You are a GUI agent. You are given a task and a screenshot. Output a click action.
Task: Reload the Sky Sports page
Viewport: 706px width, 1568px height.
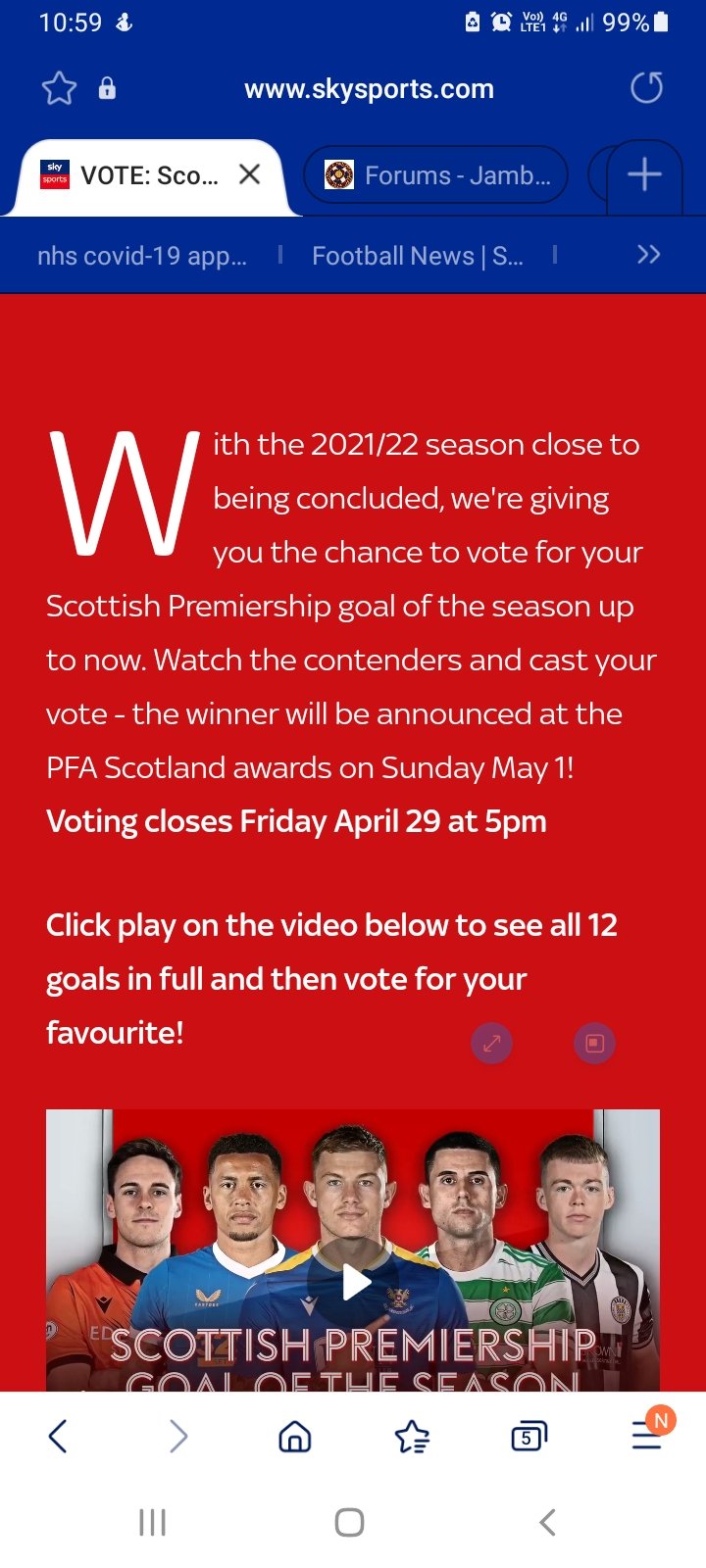pyautogui.click(x=646, y=88)
